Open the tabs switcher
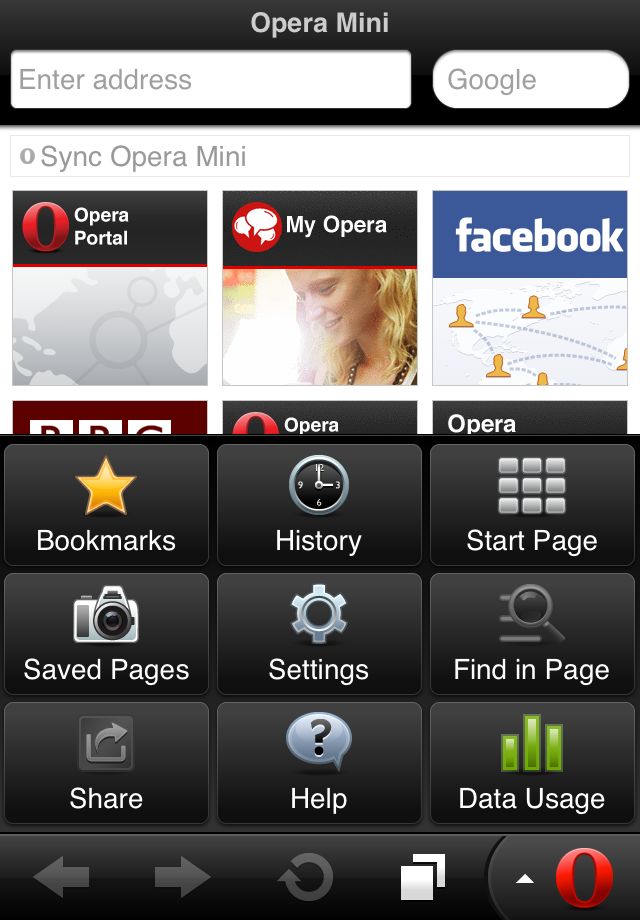 click(424, 878)
